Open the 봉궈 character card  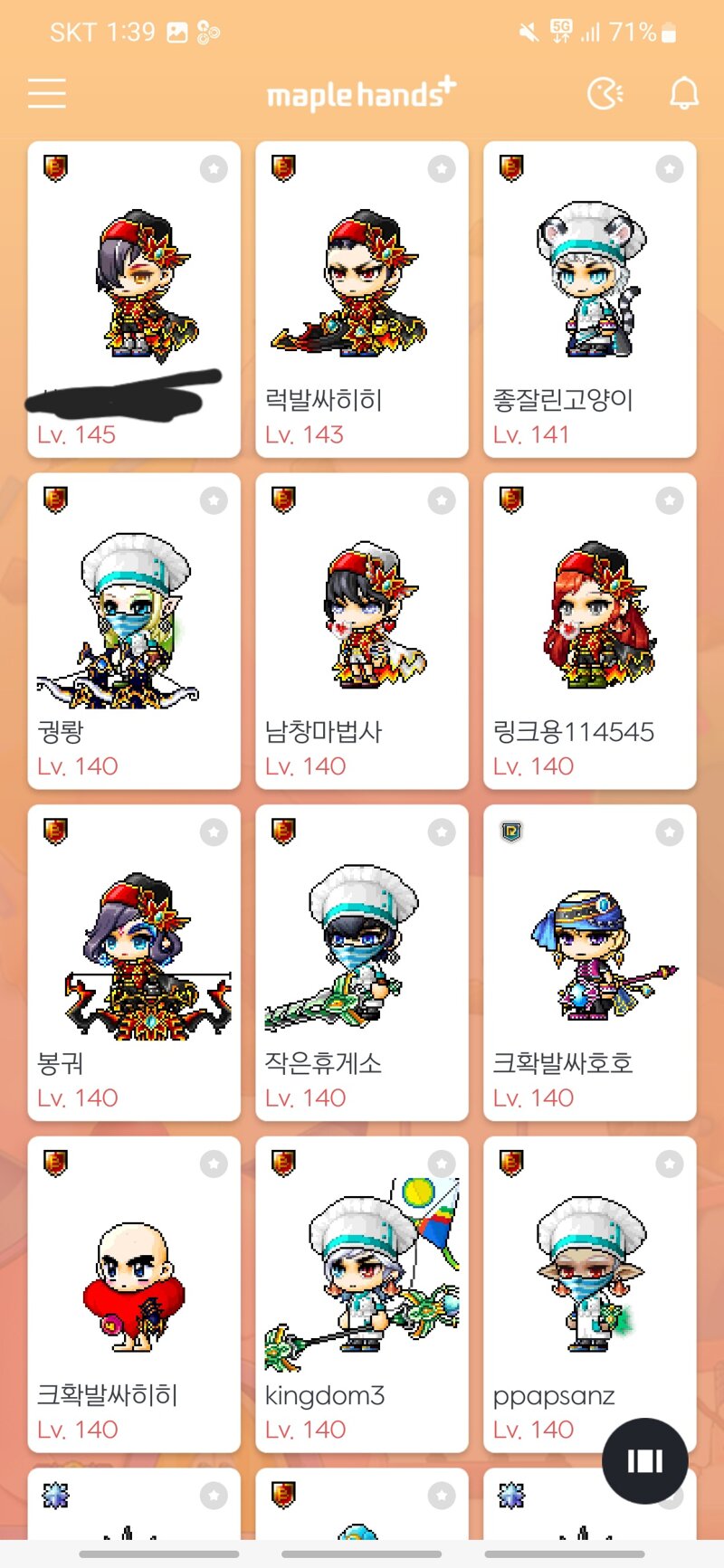coord(134,964)
